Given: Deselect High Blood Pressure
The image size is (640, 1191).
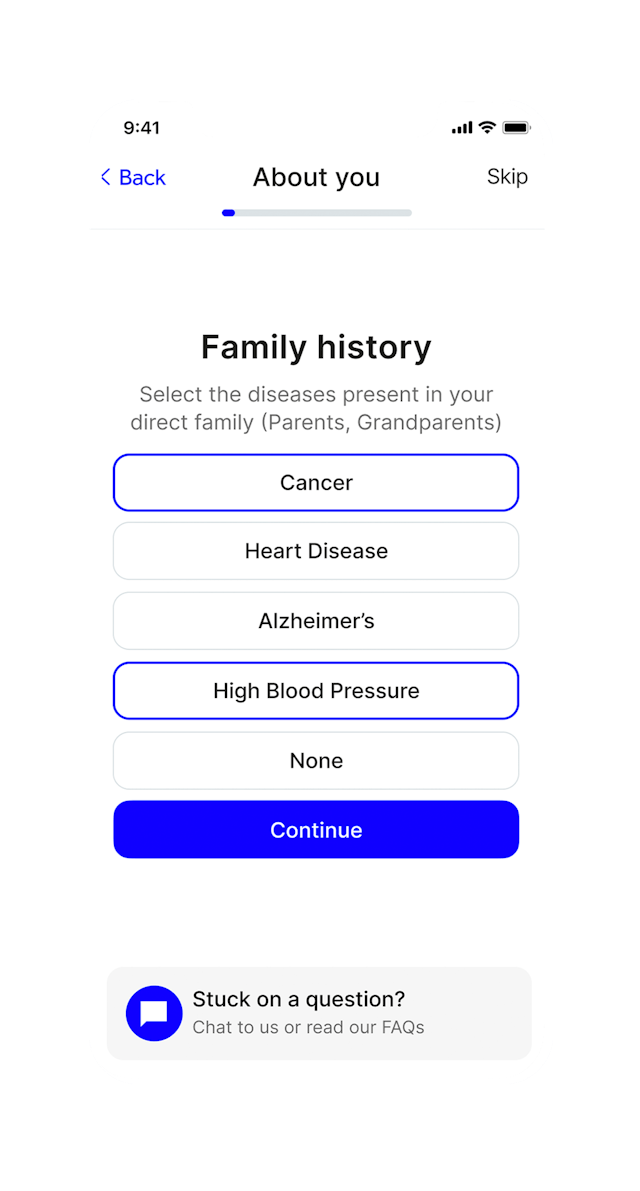Looking at the screenshot, I should pyautogui.click(x=316, y=691).
